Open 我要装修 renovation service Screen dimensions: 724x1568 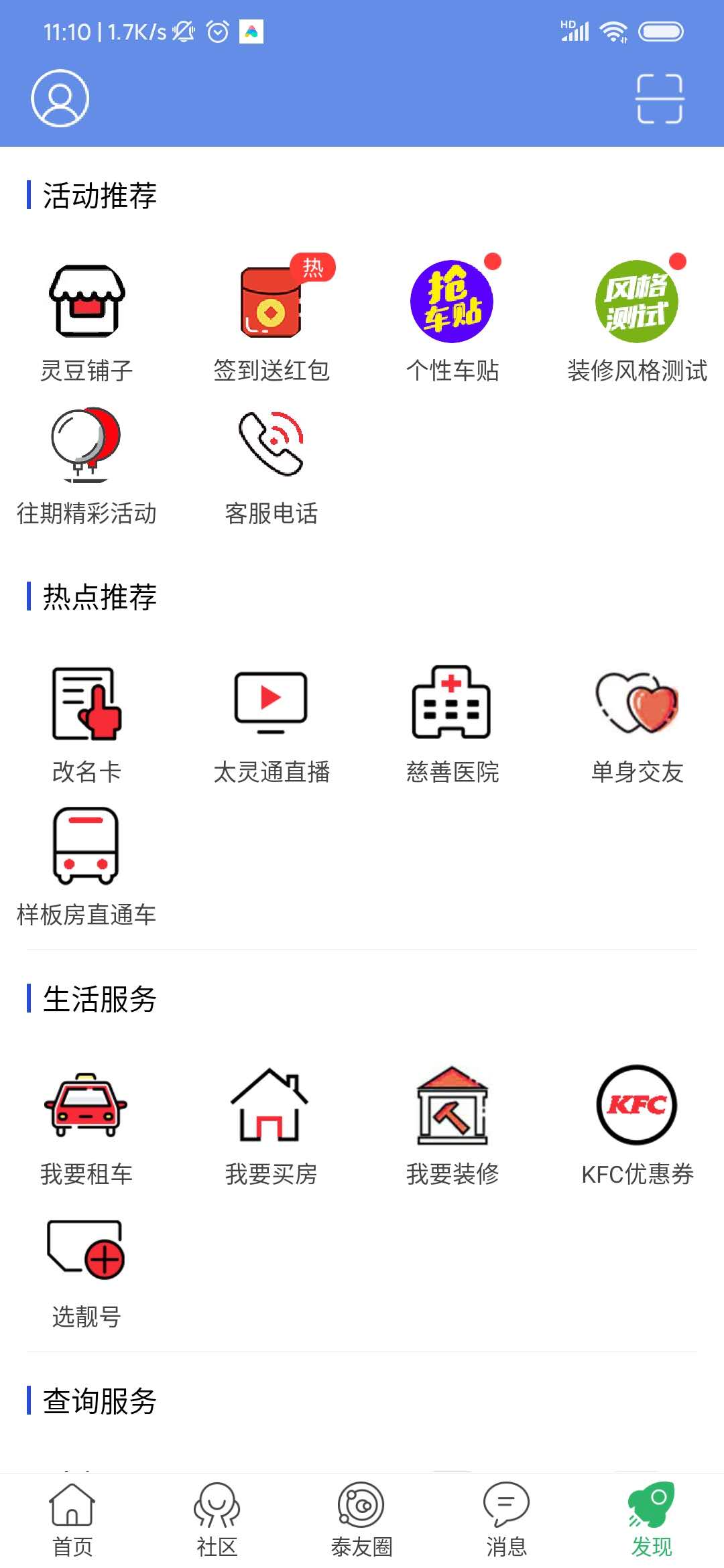(452, 1106)
